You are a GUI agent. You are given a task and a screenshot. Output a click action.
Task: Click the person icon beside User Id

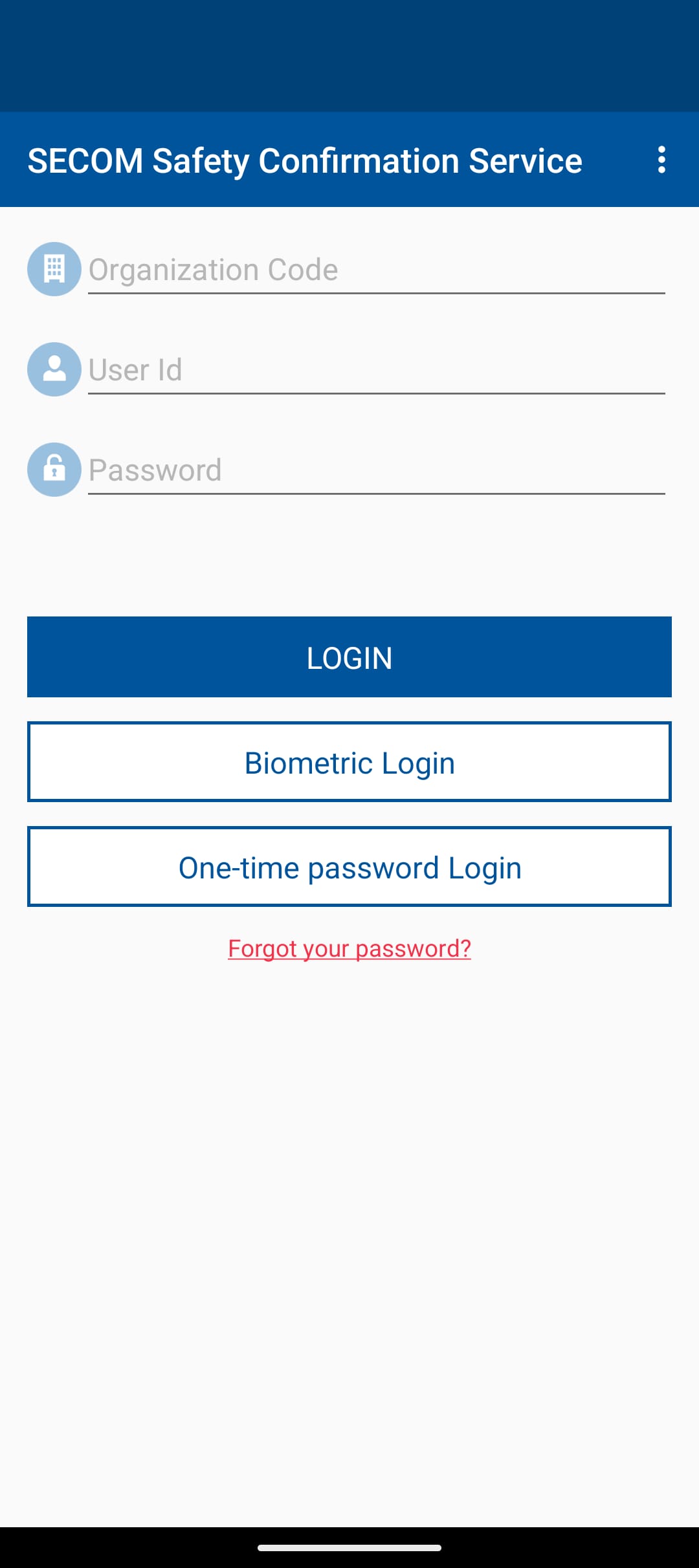(x=54, y=369)
